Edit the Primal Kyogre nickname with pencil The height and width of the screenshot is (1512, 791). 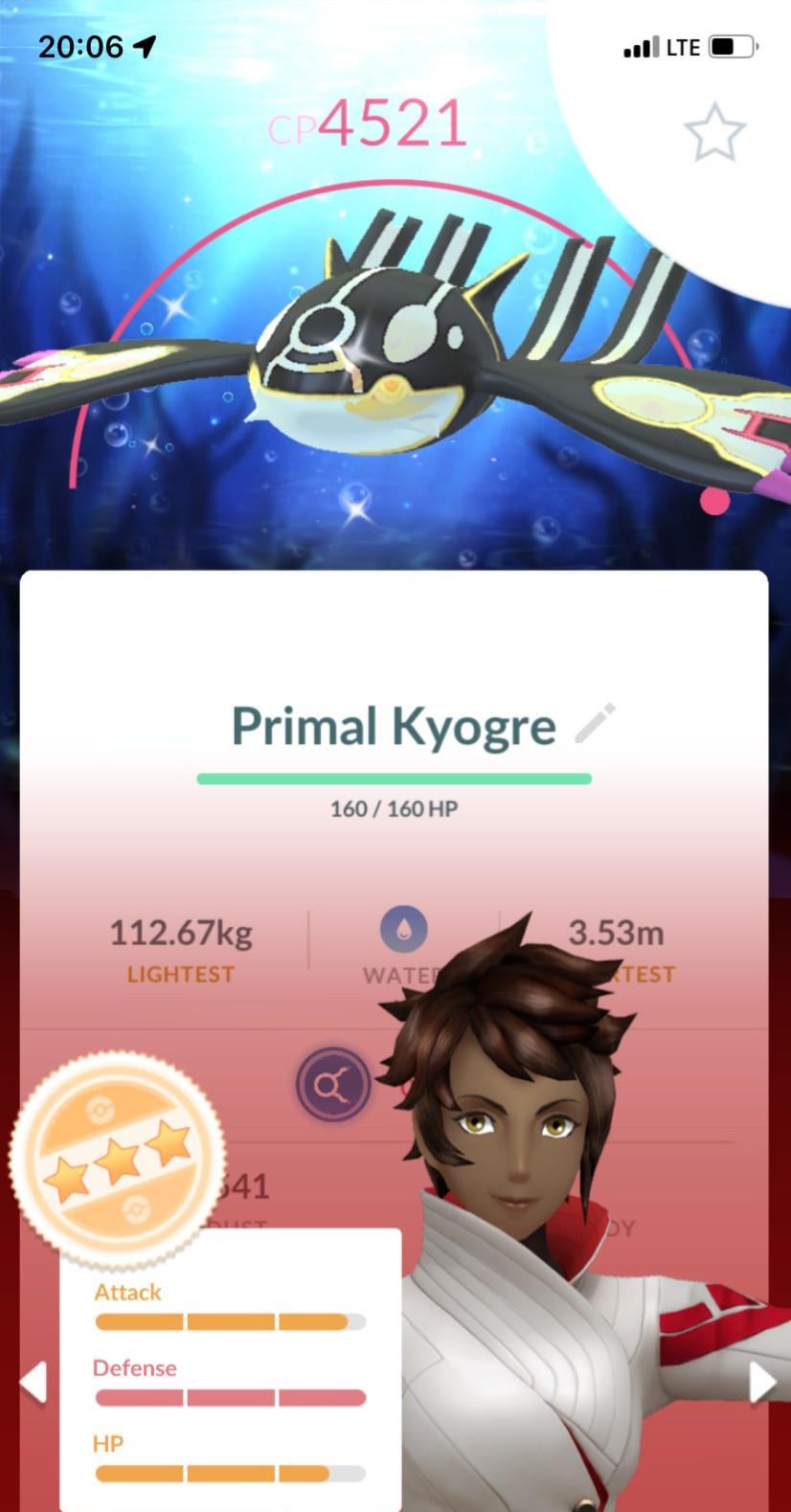point(595,723)
